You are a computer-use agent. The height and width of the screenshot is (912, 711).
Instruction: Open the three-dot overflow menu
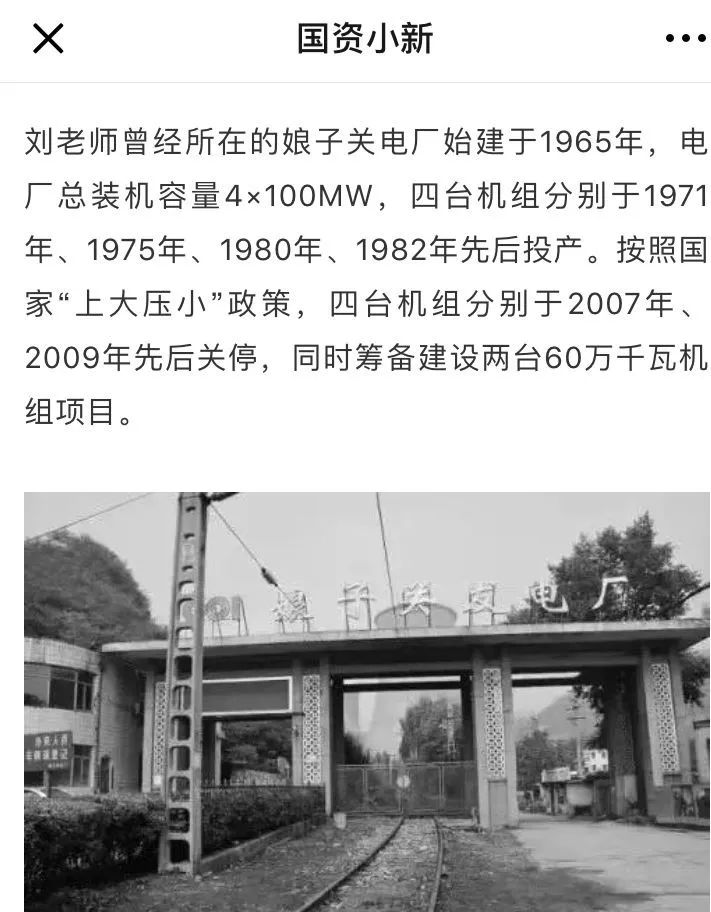click(x=685, y=39)
